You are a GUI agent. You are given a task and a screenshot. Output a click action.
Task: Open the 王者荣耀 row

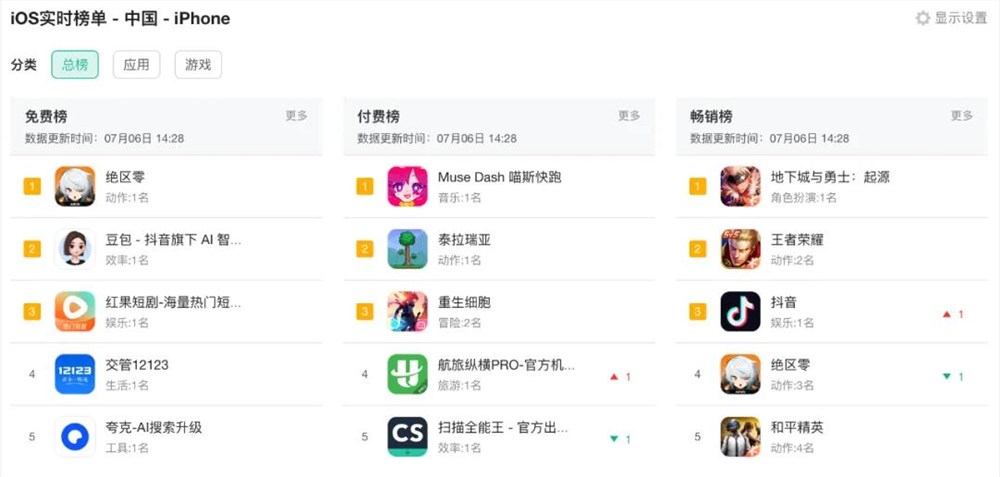[x=797, y=240]
